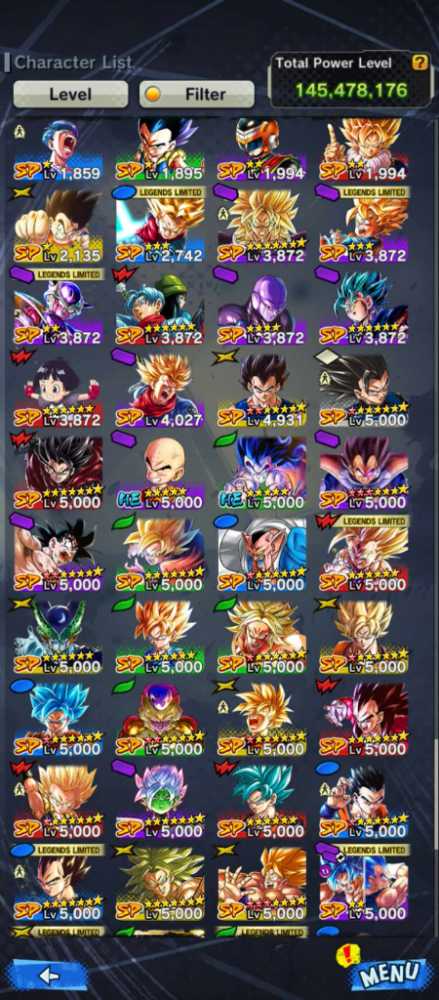Image resolution: width=439 pixels, height=1000 pixels.
Task: Select the character at Lv 1,859
Action: [x=58, y=151]
